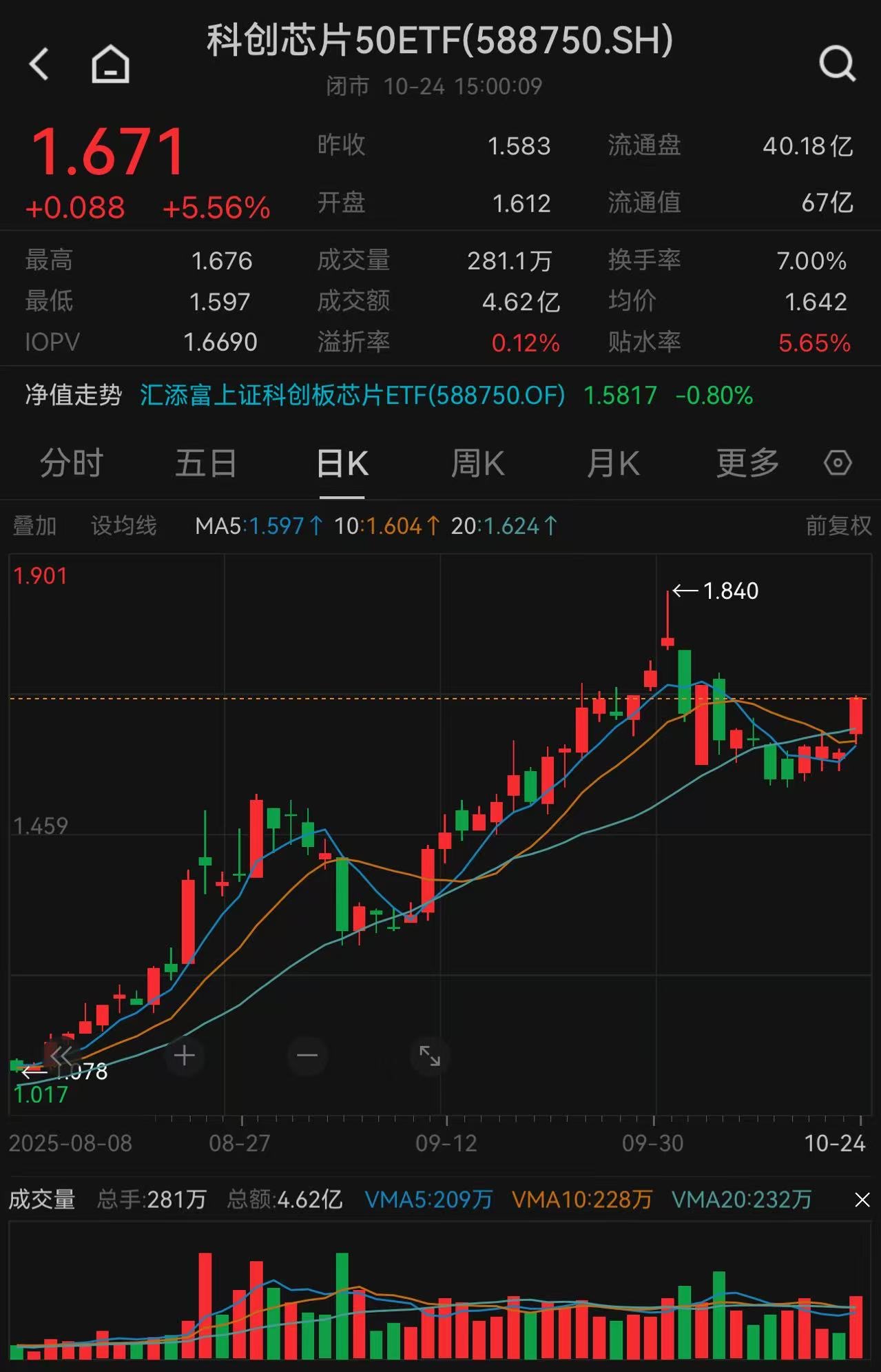Go back to the previous page

coord(40,64)
